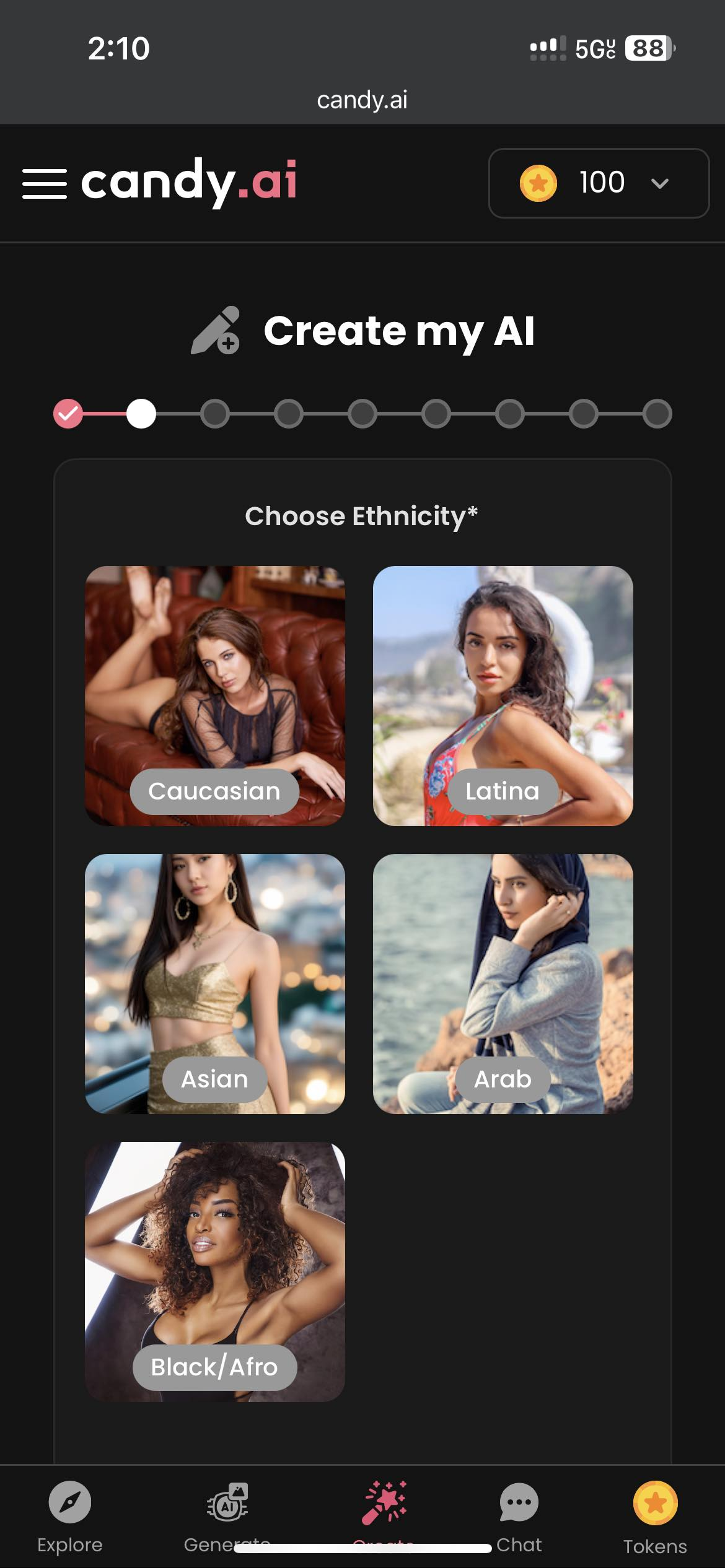Tap the candy.ai address bar
This screenshot has width=725, height=1568.
(362, 100)
